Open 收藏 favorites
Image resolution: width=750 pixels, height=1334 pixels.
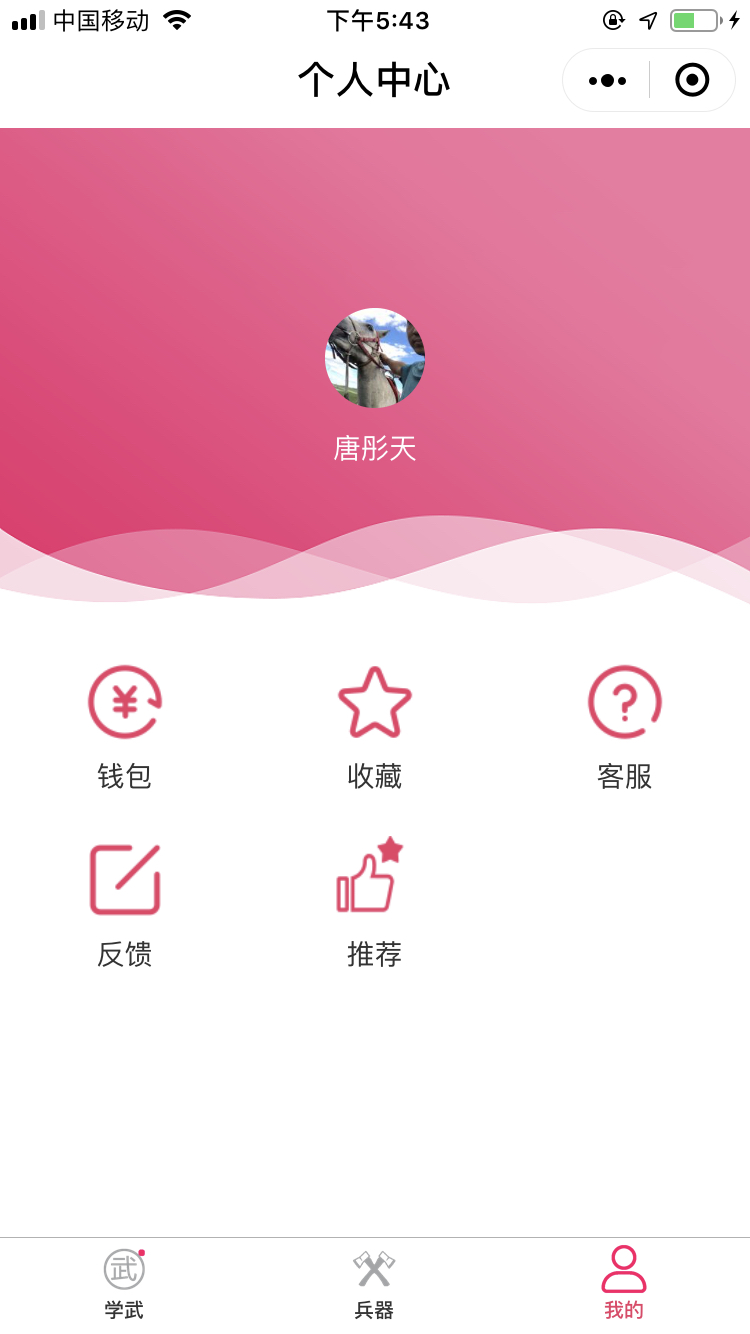[375, 728]
